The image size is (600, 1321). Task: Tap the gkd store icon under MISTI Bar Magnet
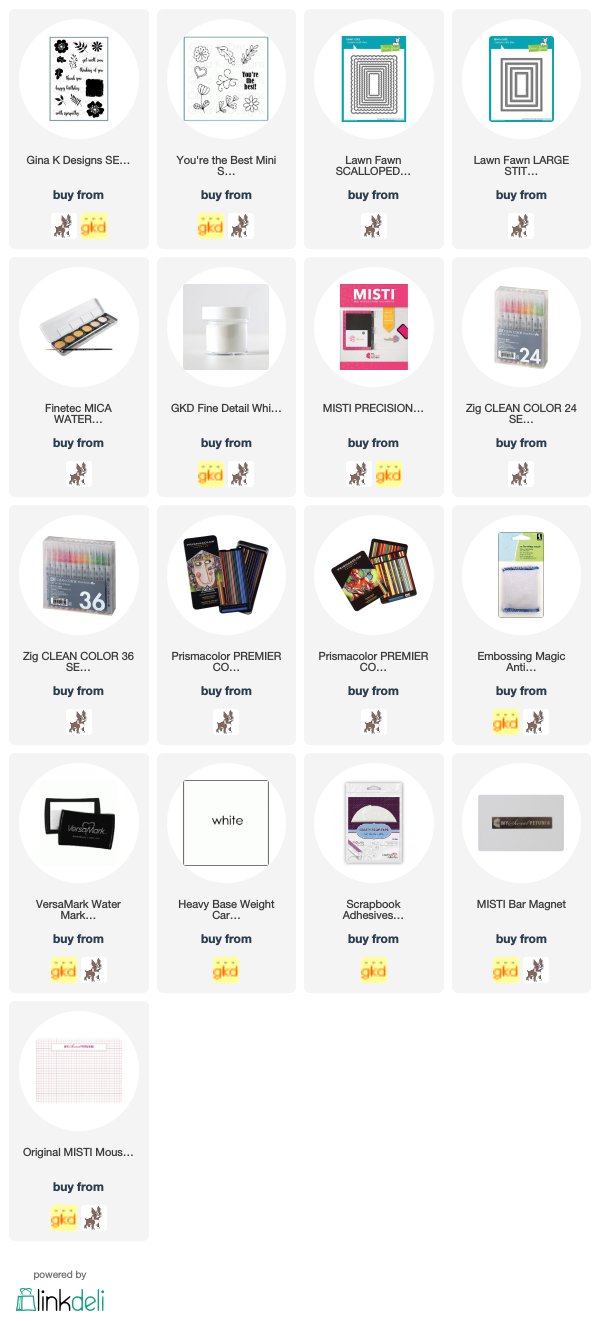point(506,970)
